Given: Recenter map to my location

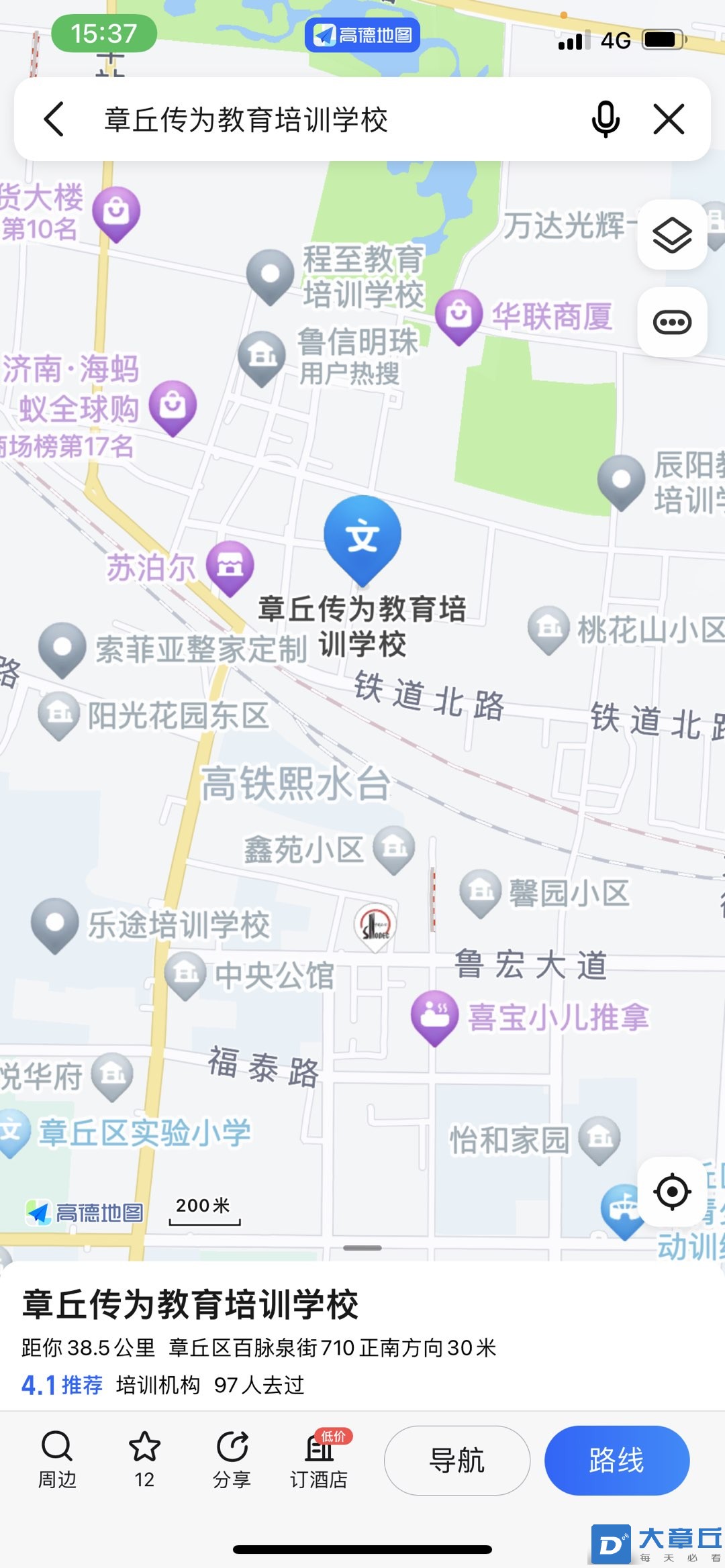Looking at the screenshot, I should tap(672, 1192).
